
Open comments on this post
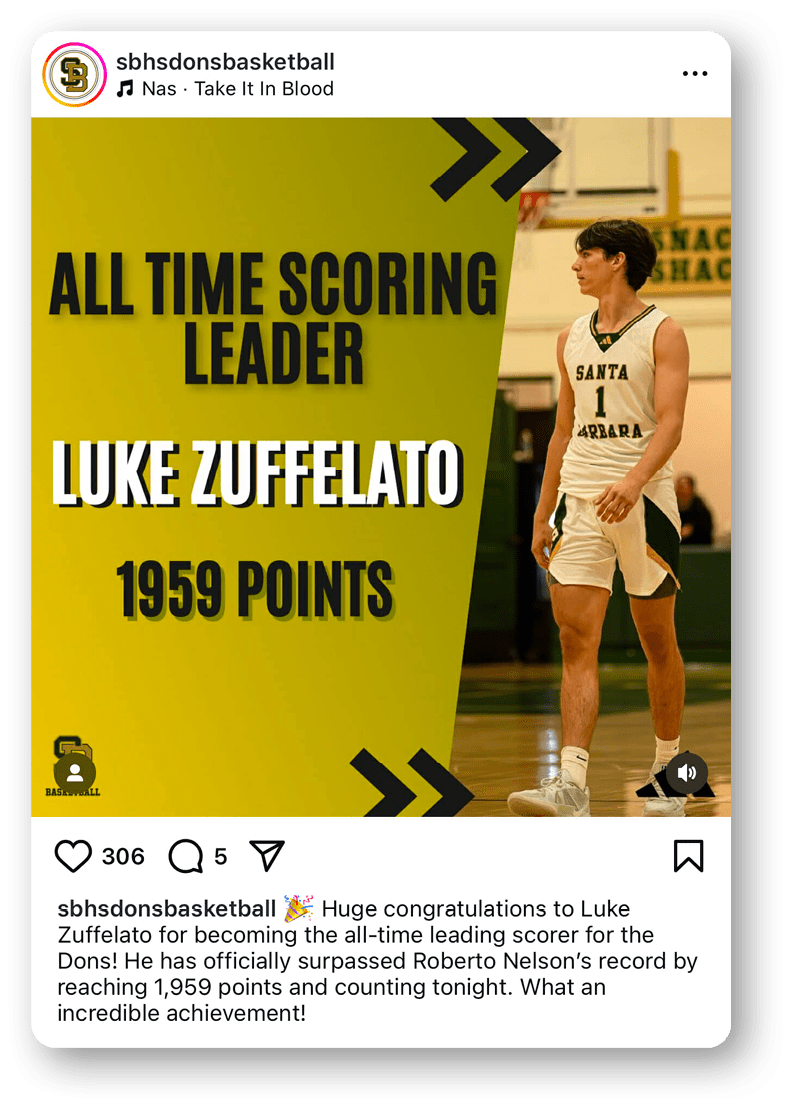(186, 856)
